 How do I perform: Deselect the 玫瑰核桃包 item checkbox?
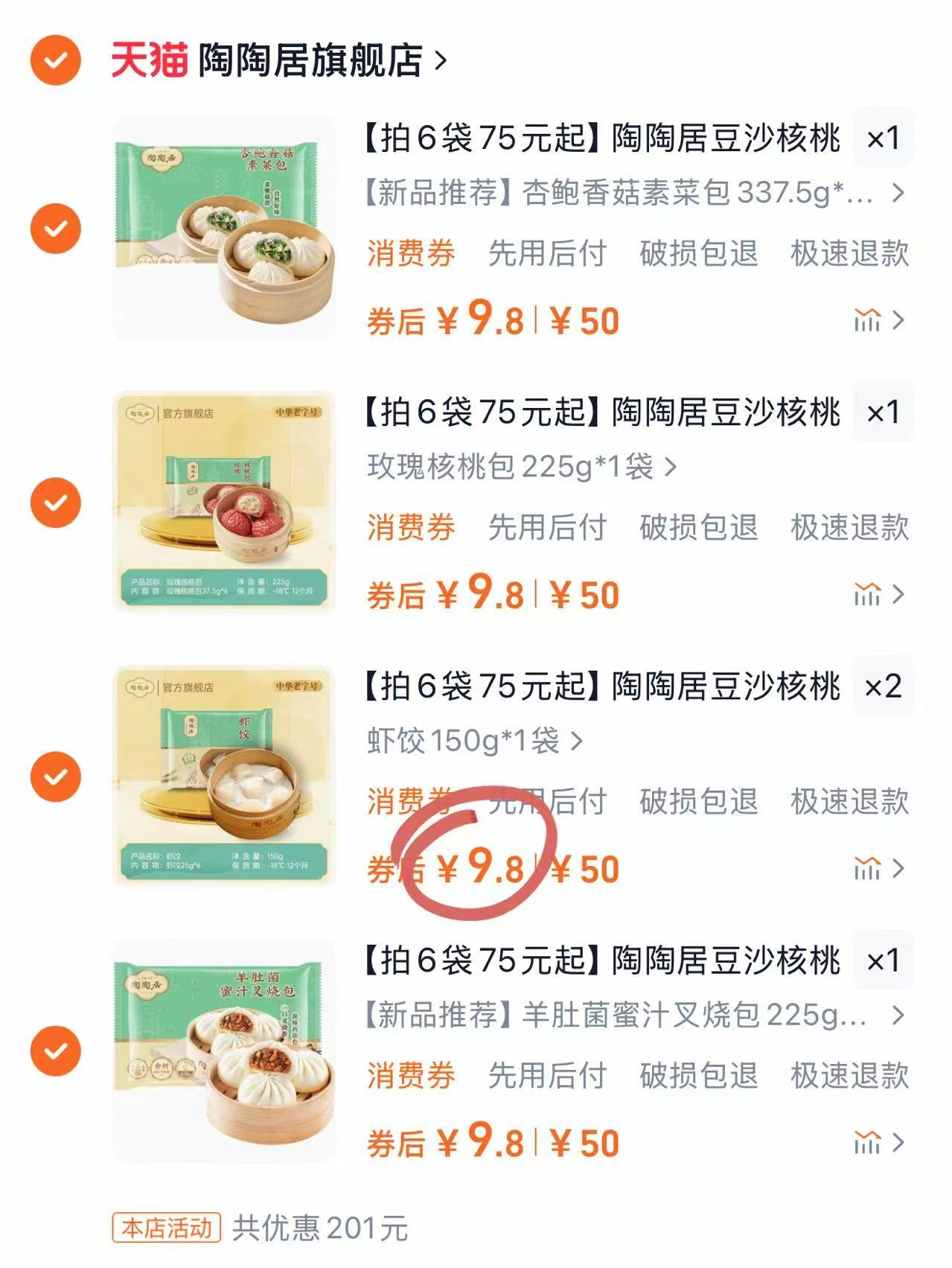(55, 503)
